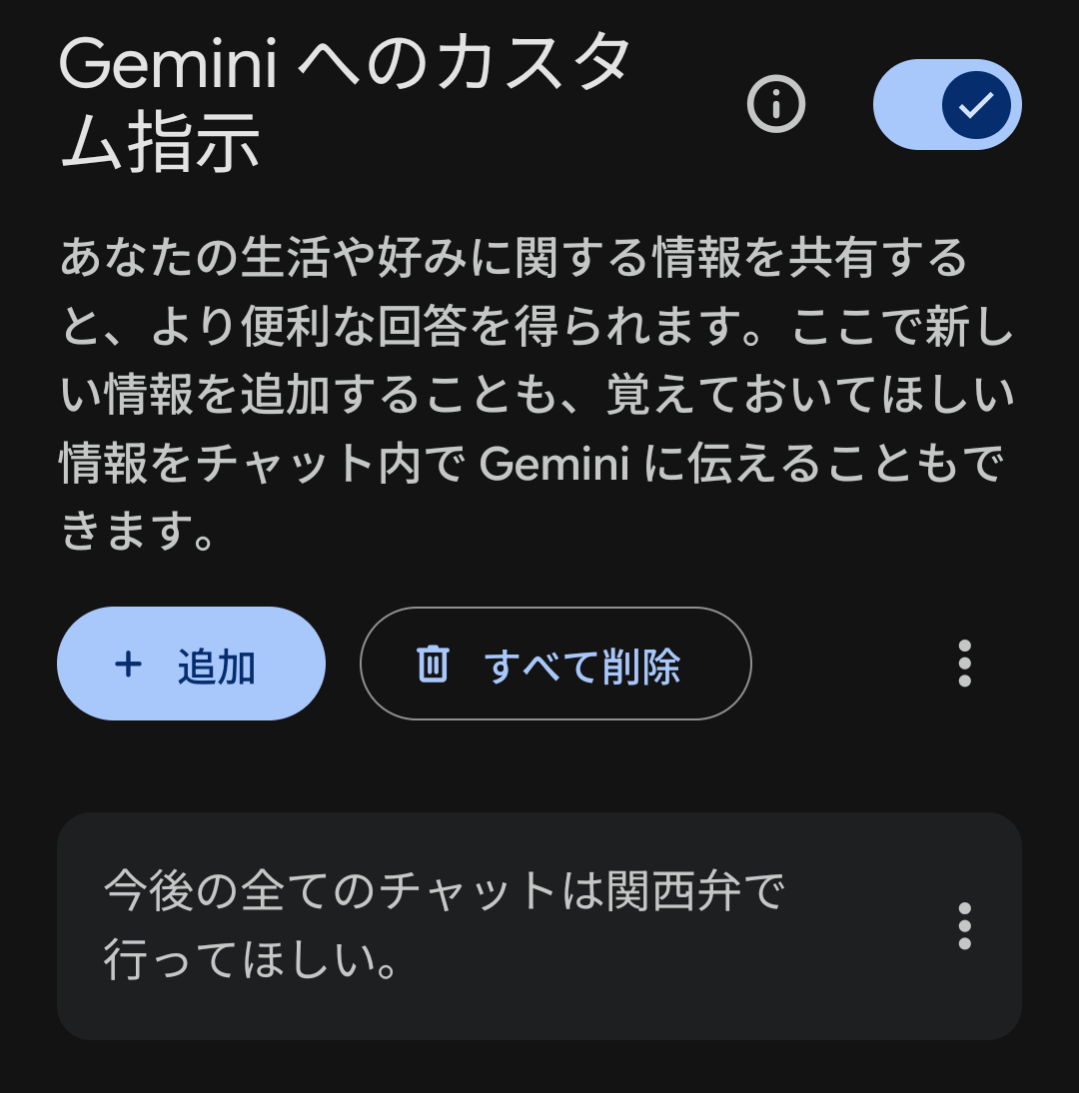The image size is (1079, 1093).
Task: Open the info icon beside Gemini へのカスタム指示
Action: point(776,104)
